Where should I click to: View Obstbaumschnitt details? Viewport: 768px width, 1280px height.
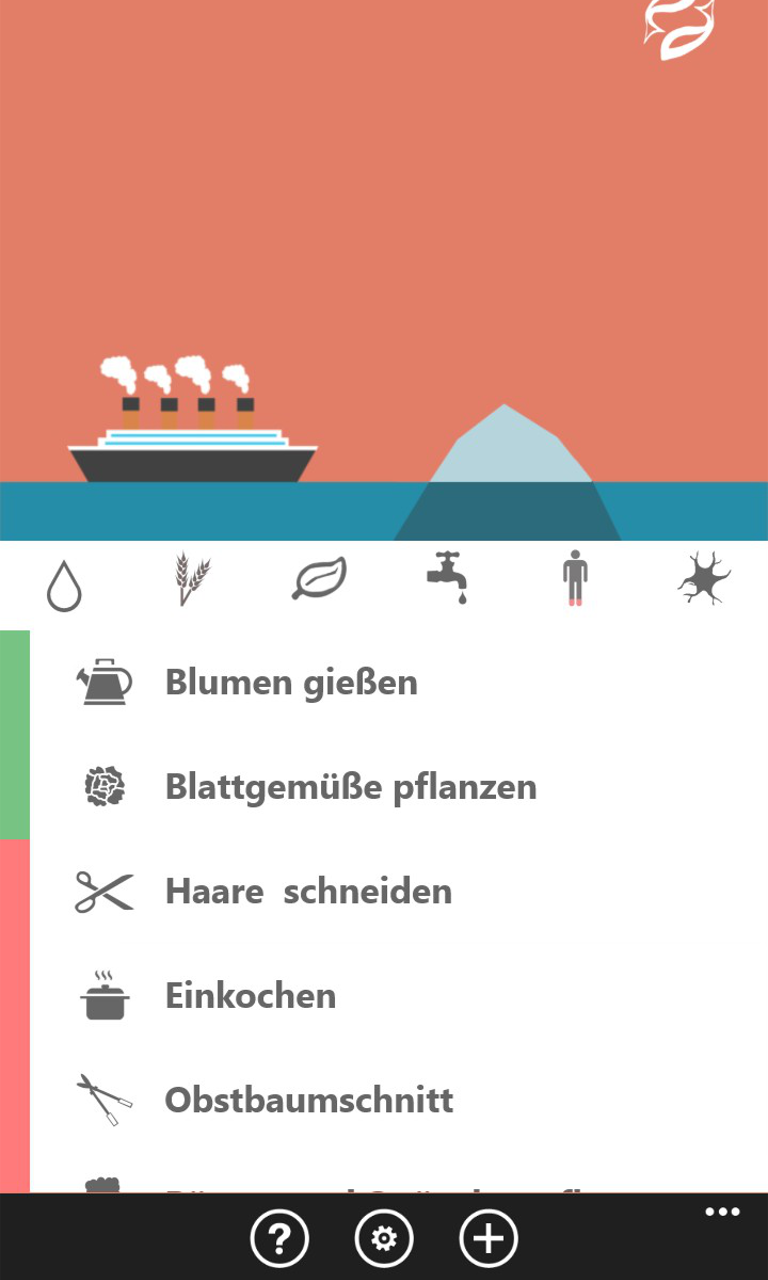coord(399,1099)
